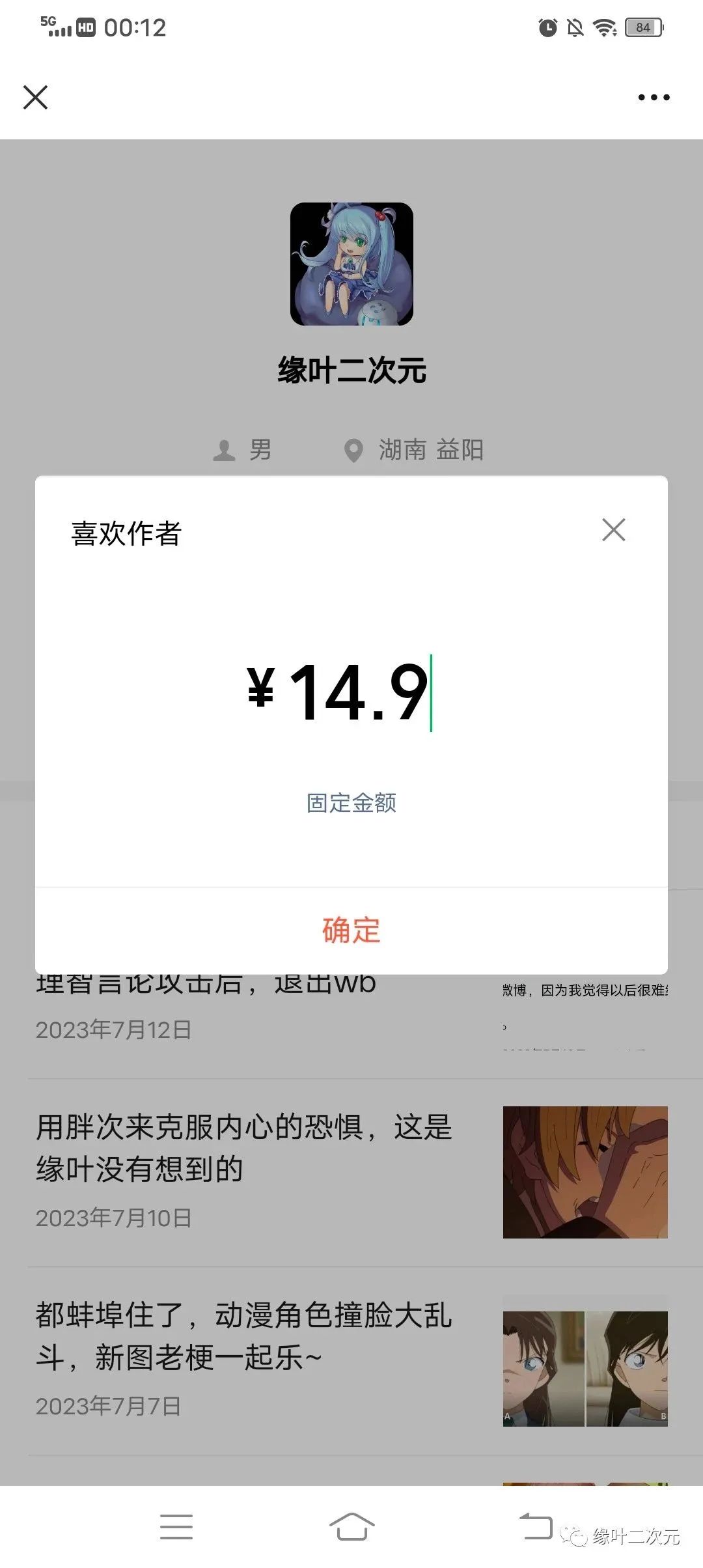Tap the system home button
This screenshot has width=703, height=1568.
click(x=351, y=1526)
